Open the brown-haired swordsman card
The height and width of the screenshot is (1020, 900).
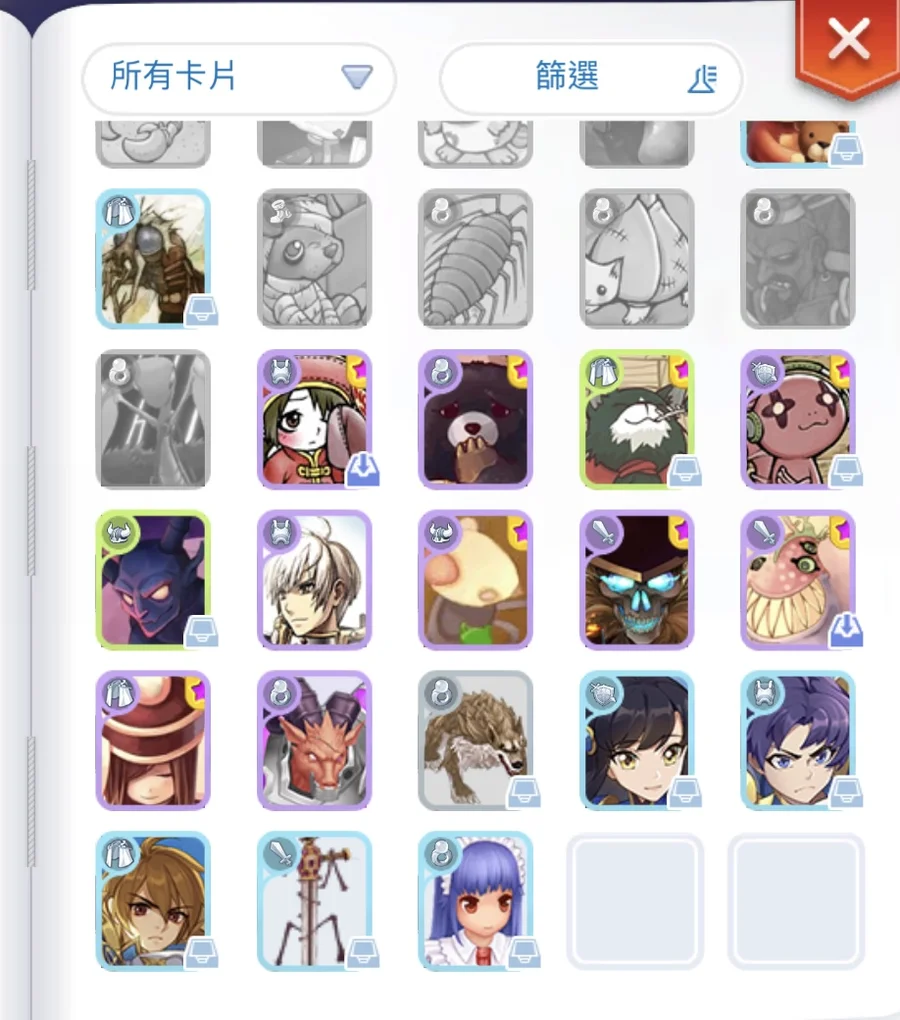(153, 901)
